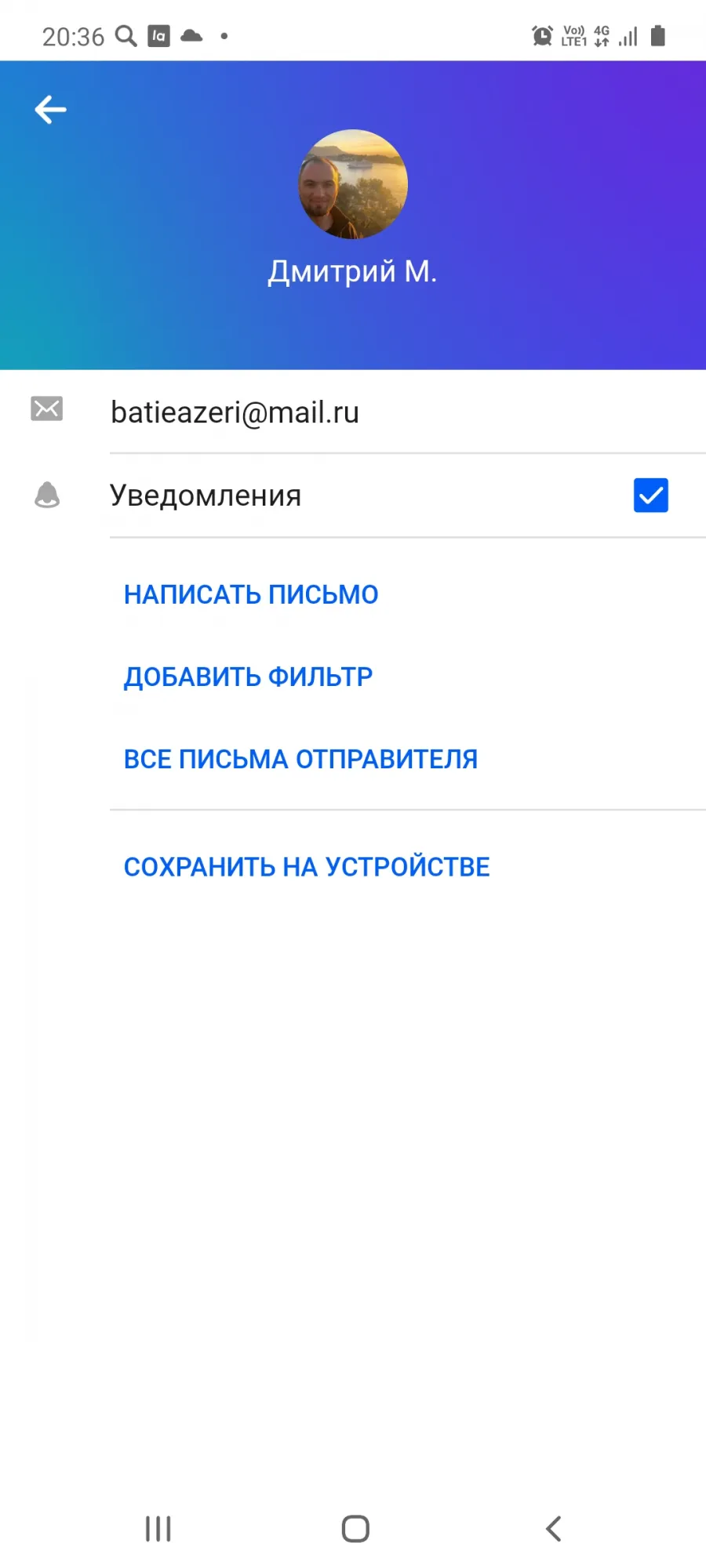
Task: Open ВСЕ ПИСЬМА ОТПРАВИТЕЛЯ
Action: (300, 759)
